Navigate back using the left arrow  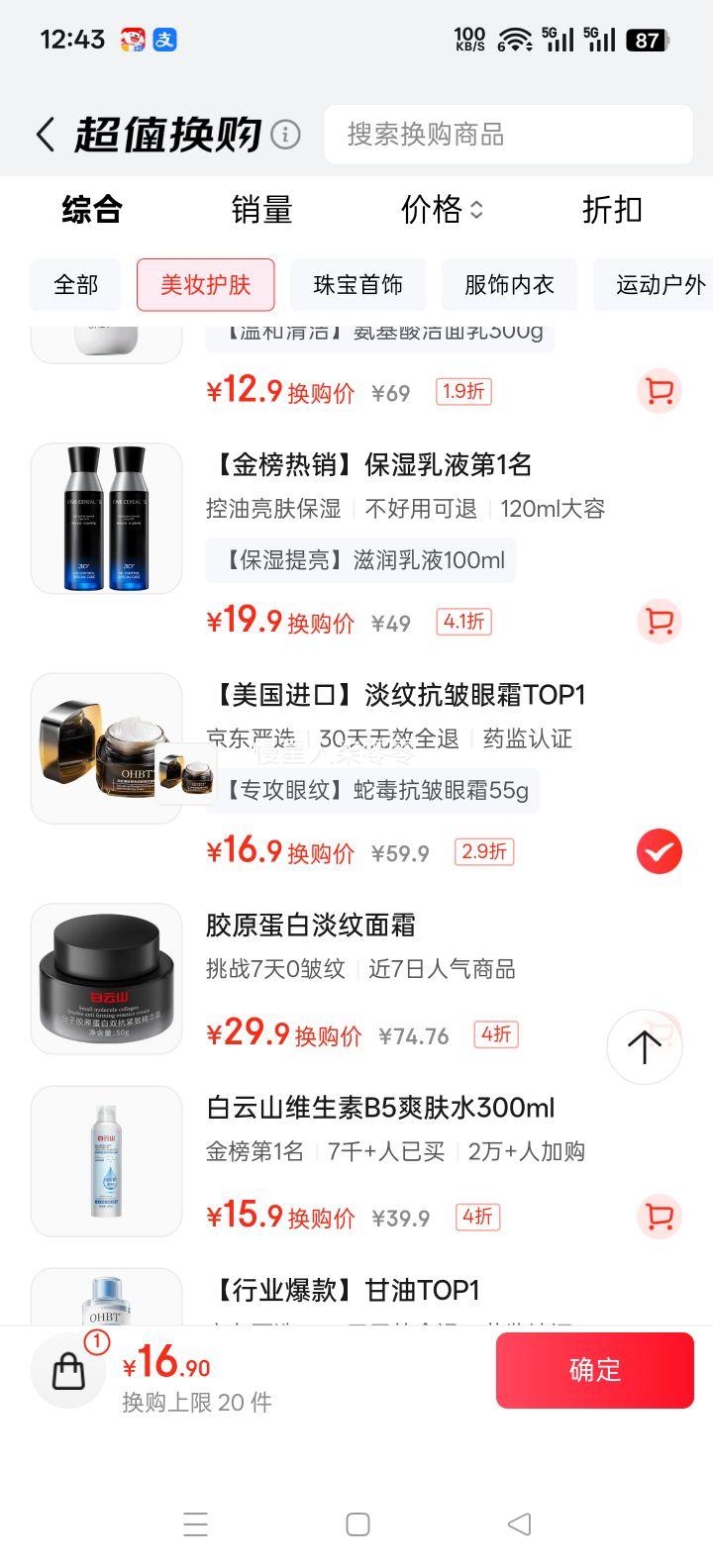point(45,133)
